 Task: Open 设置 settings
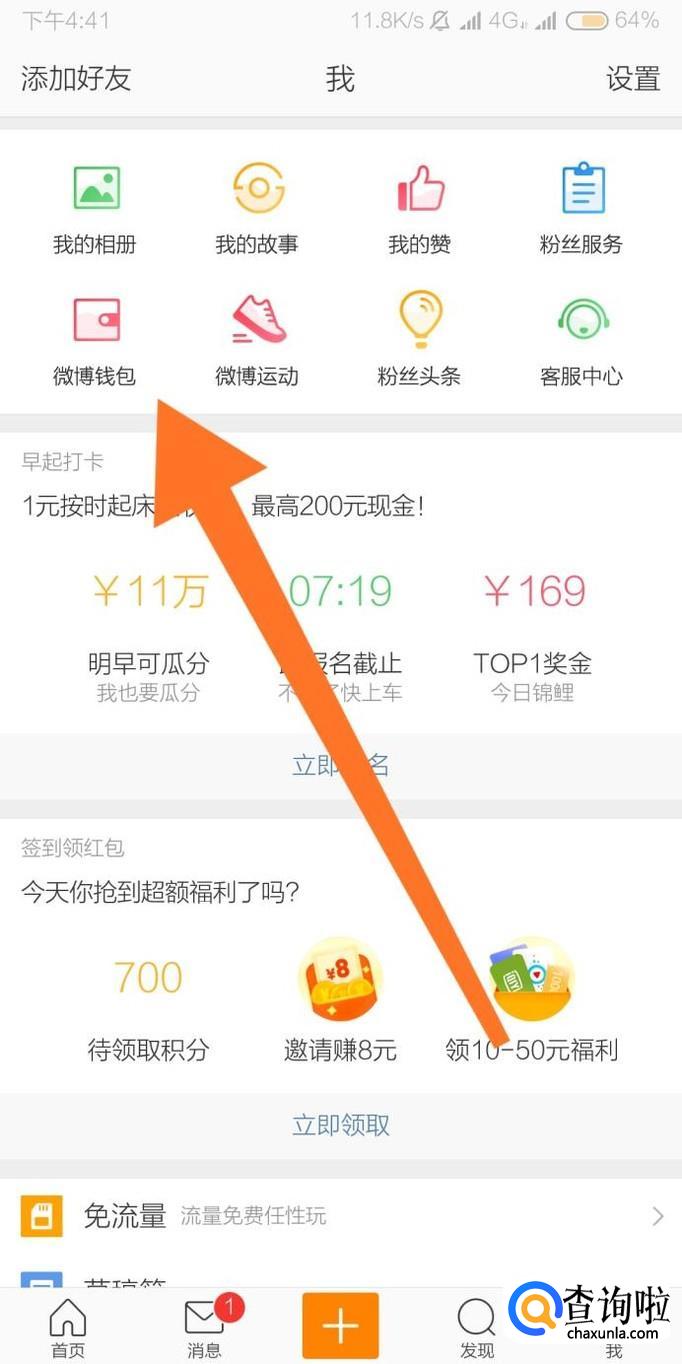point(633,79)
